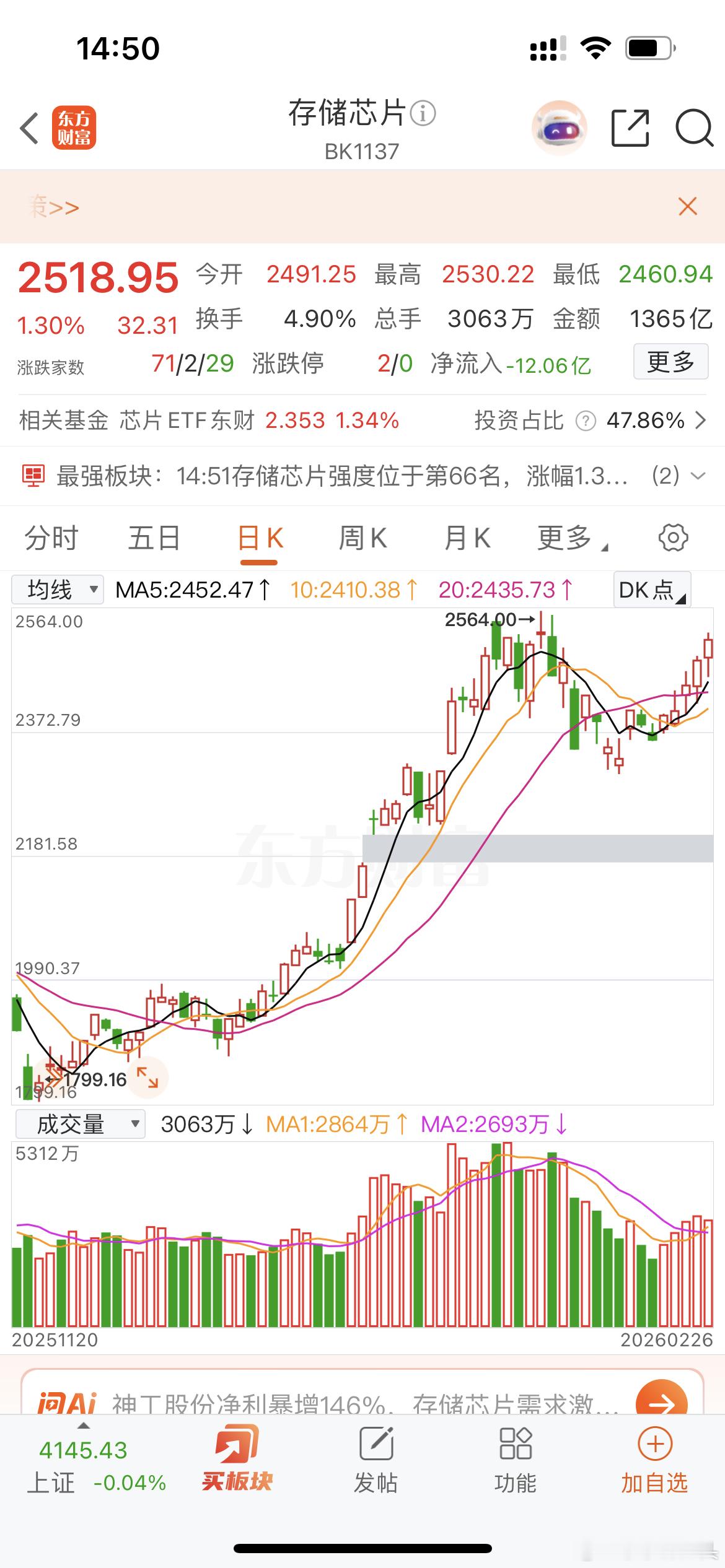Screen dimensions: 725x1568
Task: Switch to the 周K chart tab
Action: [x=362, y=538]
